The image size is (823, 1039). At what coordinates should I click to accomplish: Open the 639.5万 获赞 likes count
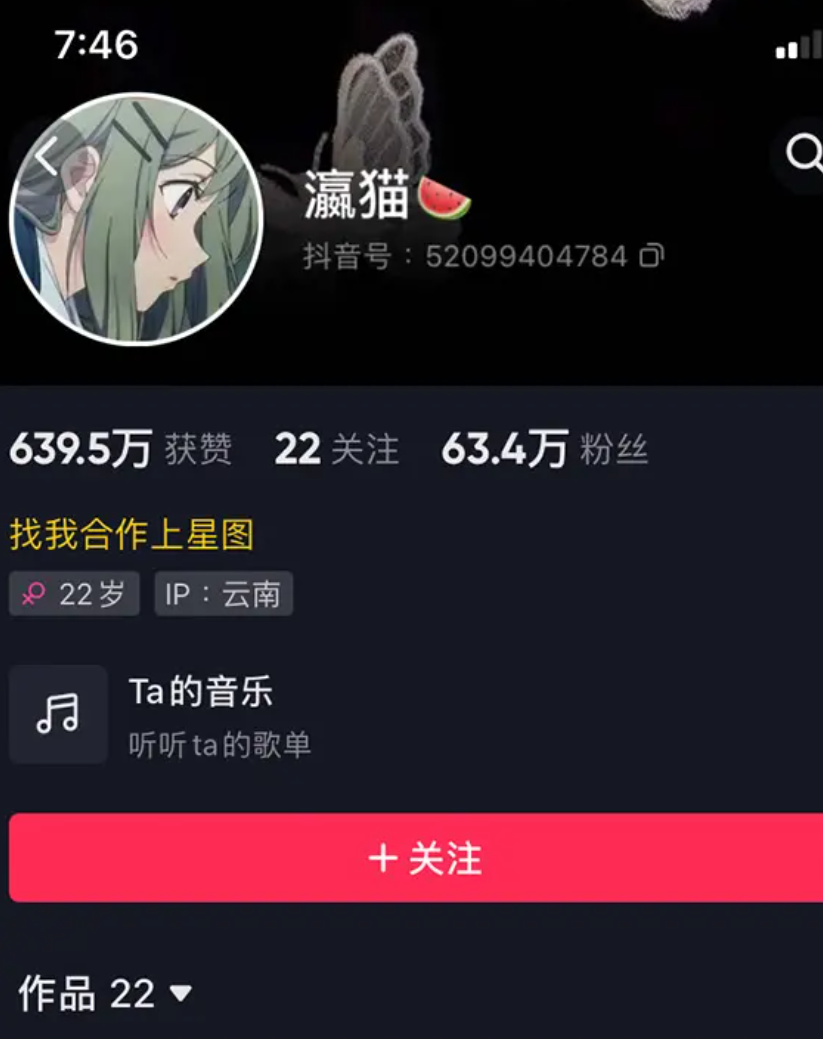coord(120,450)
